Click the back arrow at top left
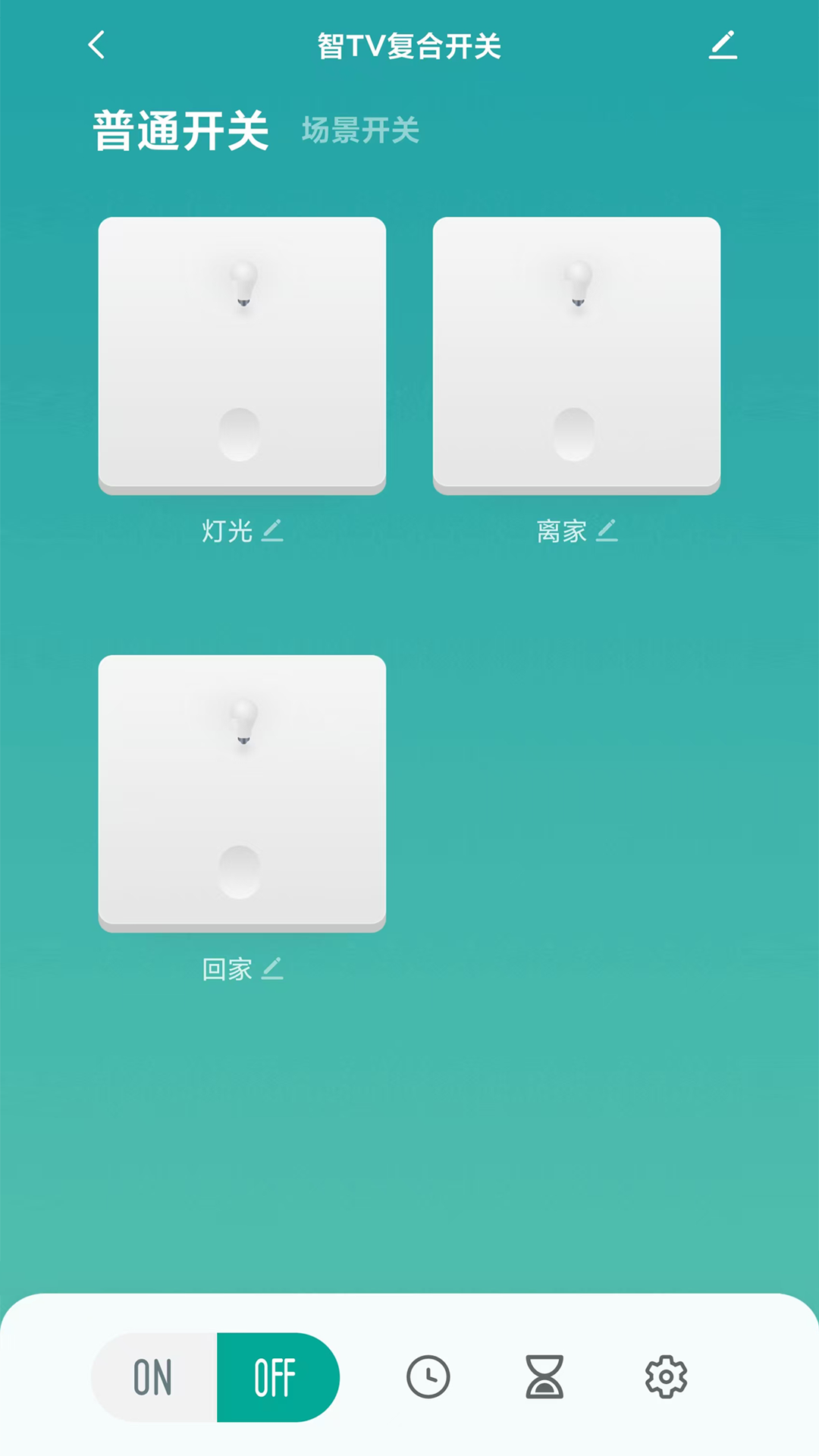Image resolution: width=819 pixels, height=1456 pixels. click(x=96, y=45)
